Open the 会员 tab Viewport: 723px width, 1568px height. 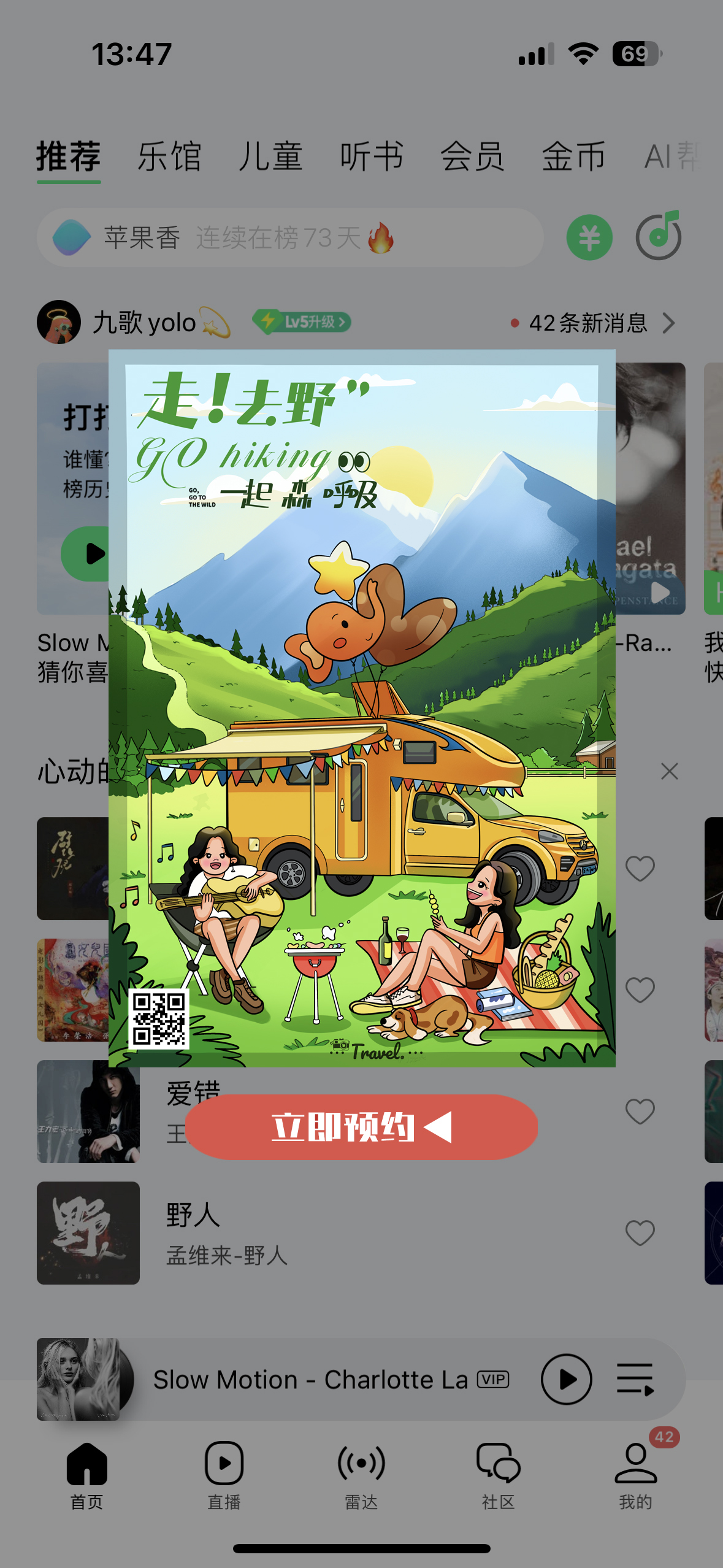pos(472,156)
